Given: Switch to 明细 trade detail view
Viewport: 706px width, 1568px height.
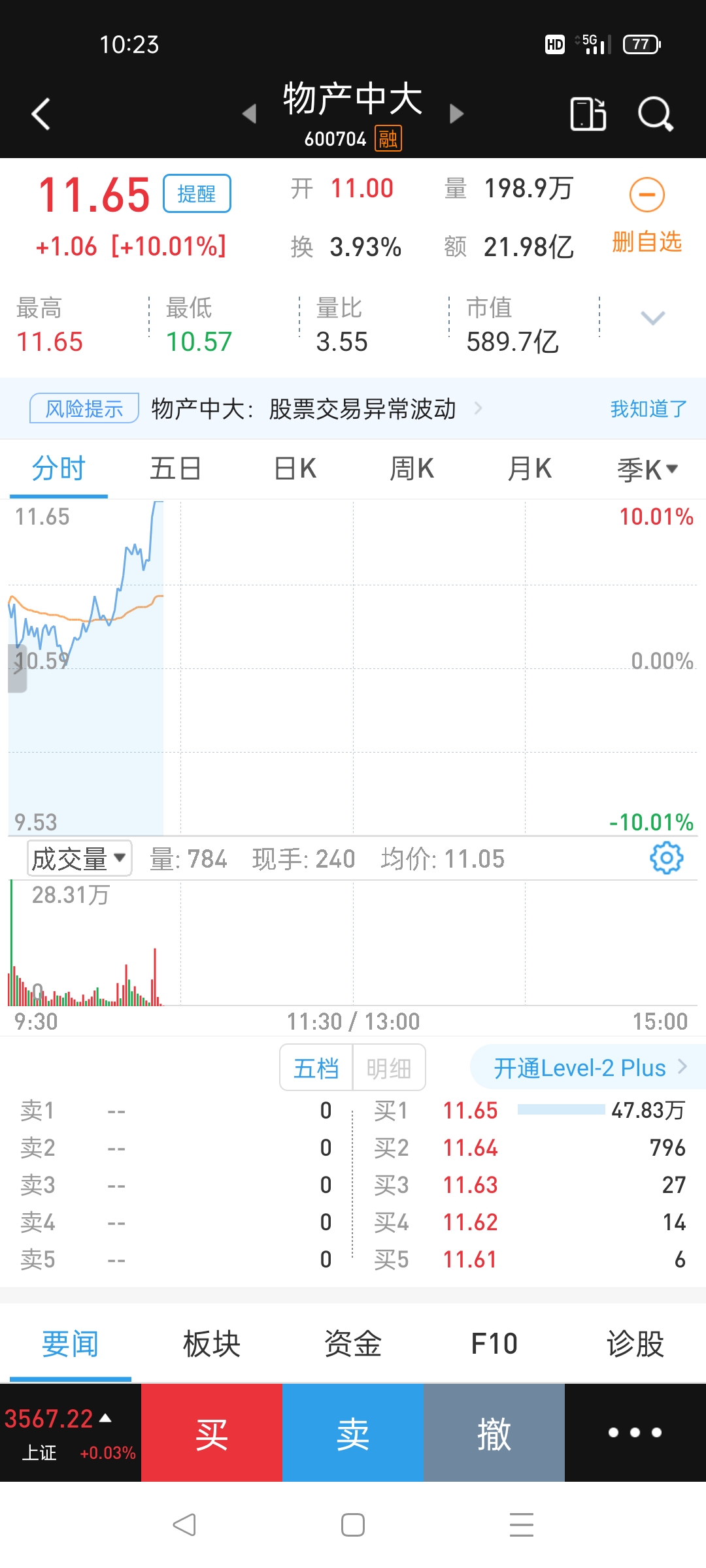Looking at the screenshot, I should [389, 1068].
